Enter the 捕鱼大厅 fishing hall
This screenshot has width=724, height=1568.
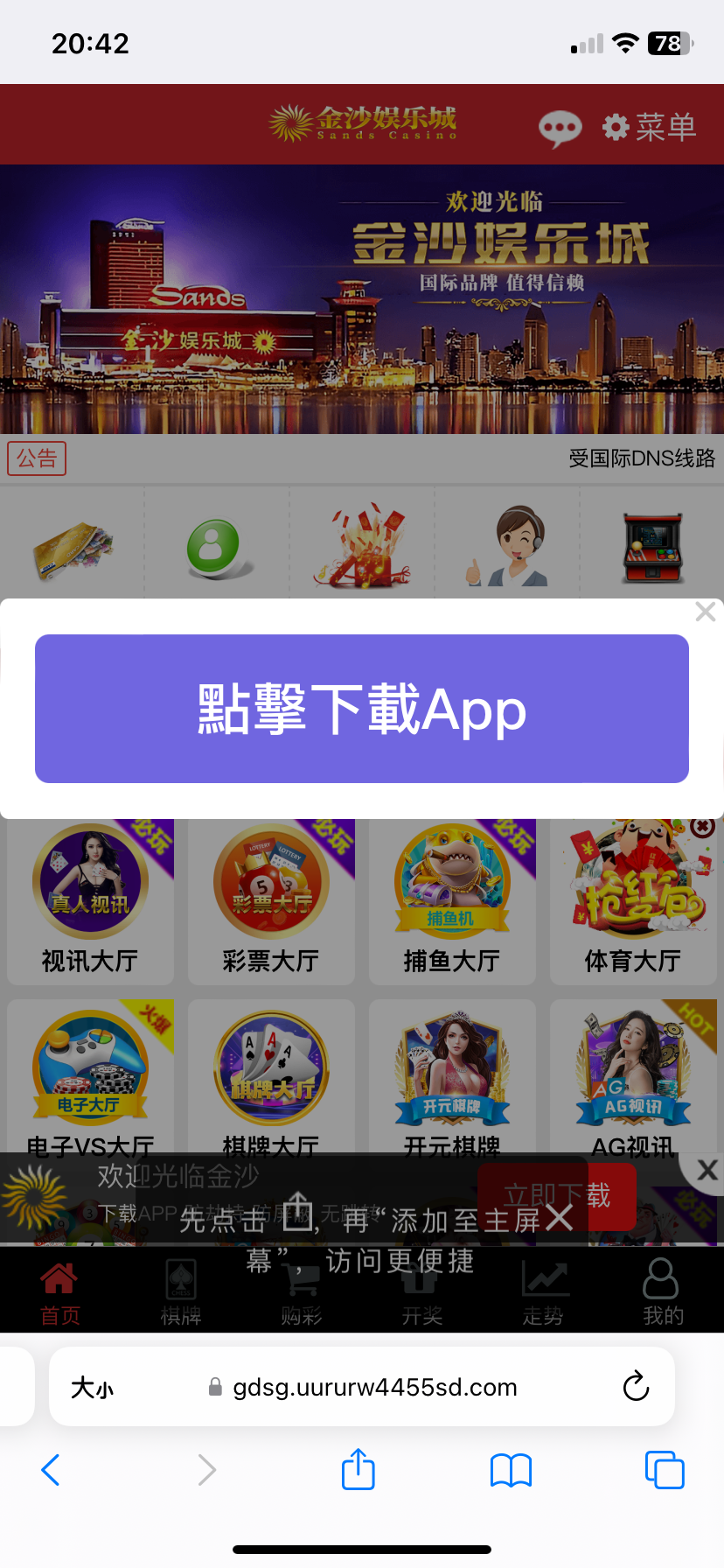[452, 903]
